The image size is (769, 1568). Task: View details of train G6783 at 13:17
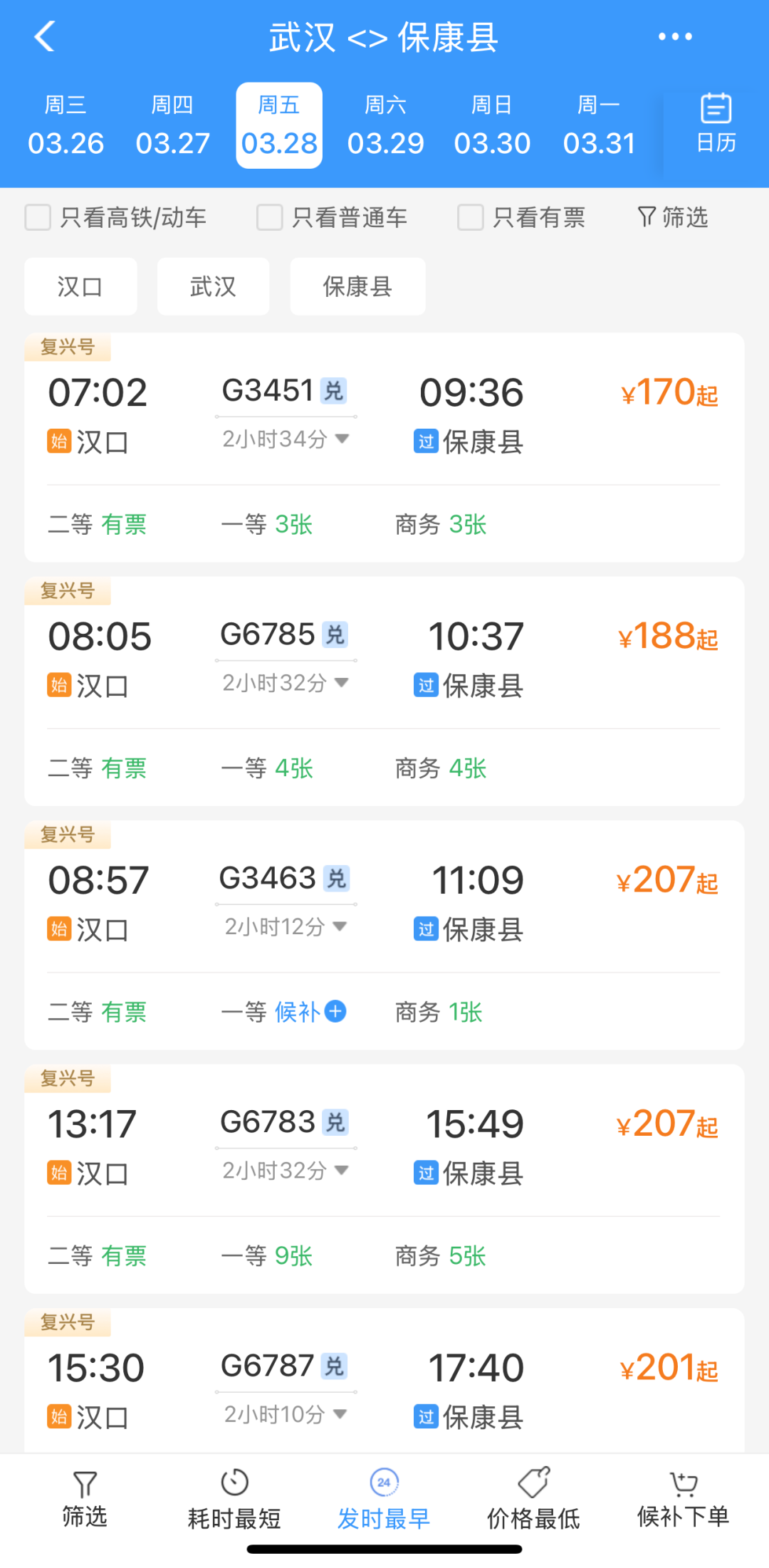coord(384,1146)
